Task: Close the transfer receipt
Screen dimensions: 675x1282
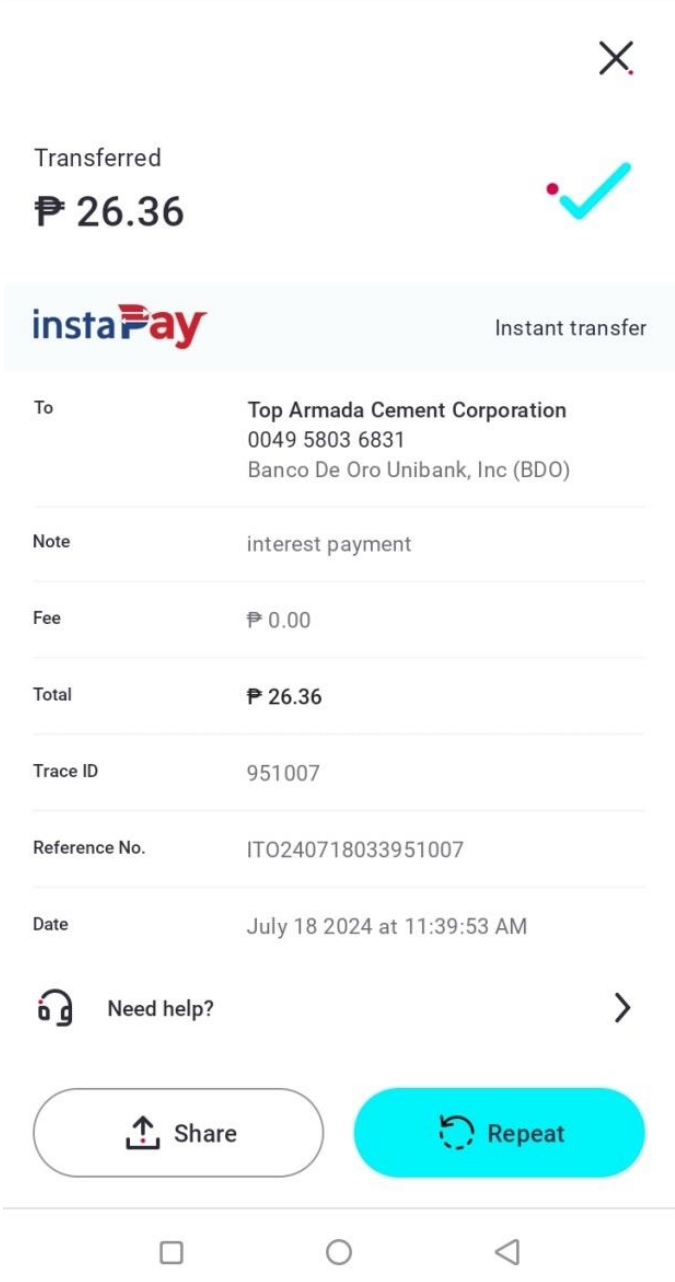Action: coord(615,58)
